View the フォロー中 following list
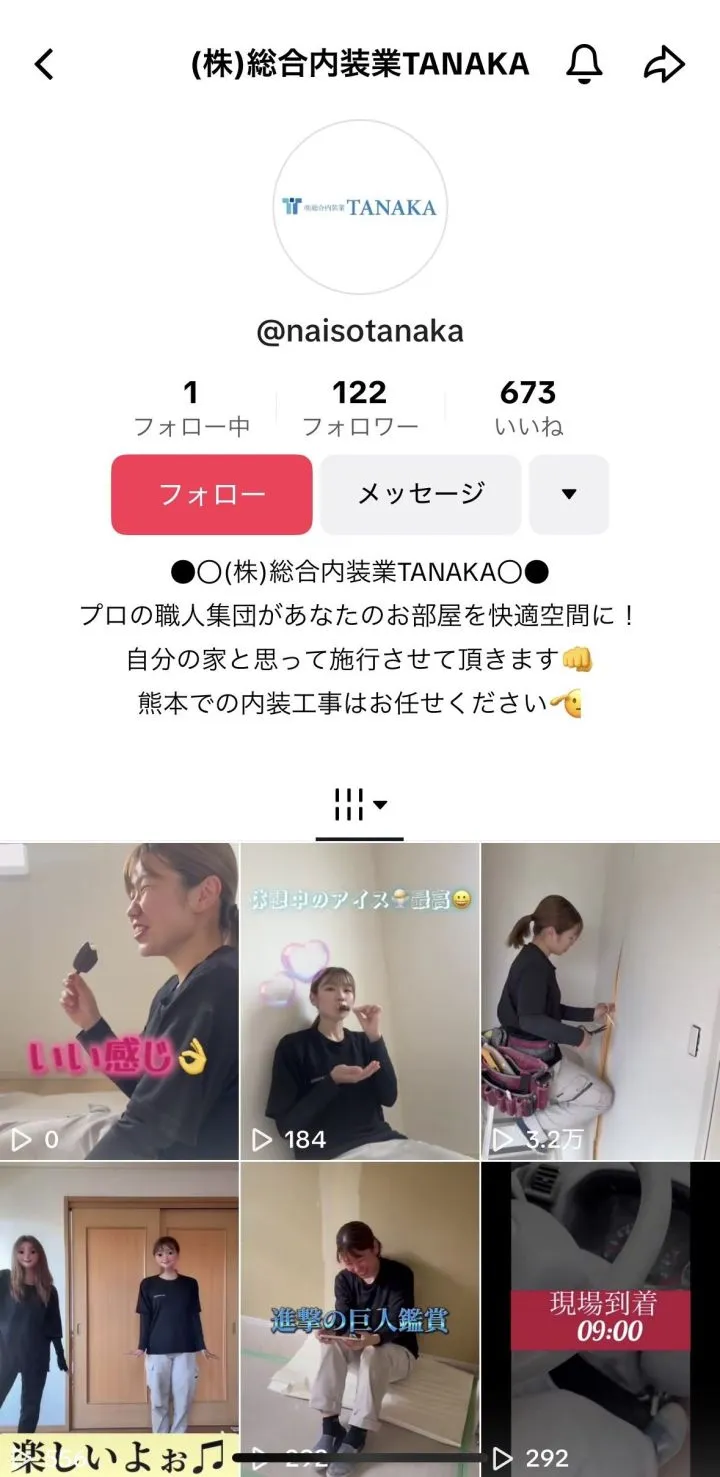 [x=191, y=408]
